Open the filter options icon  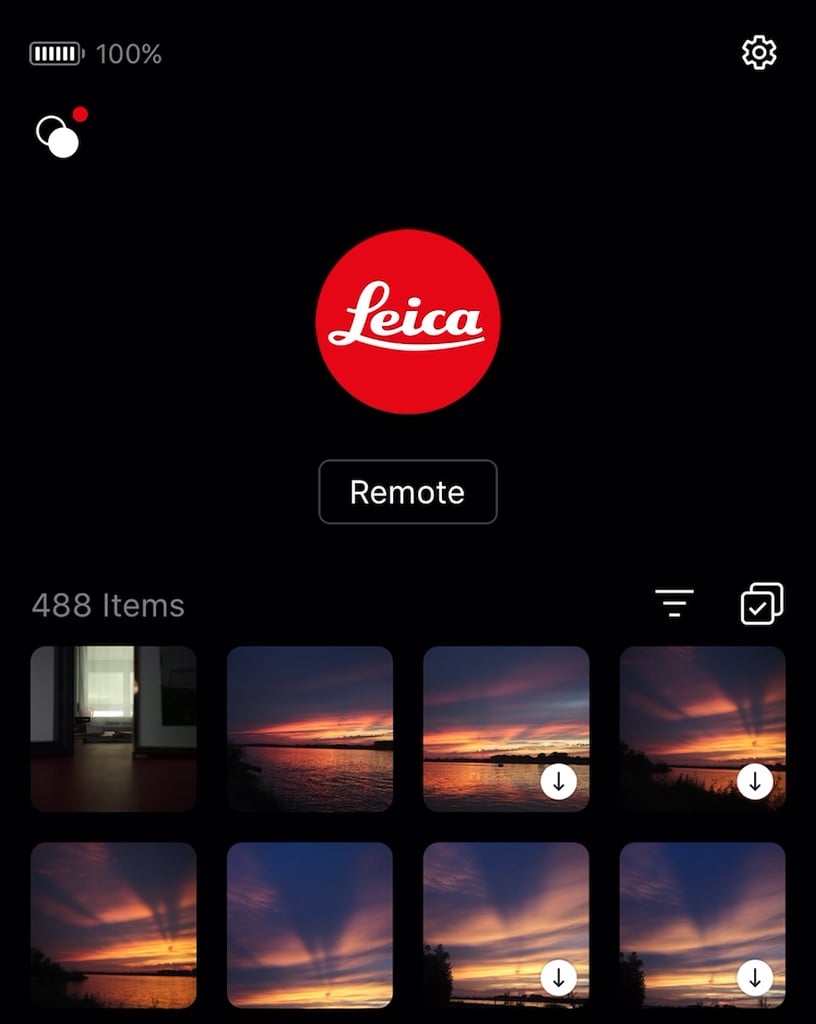(x=674, y=604)
